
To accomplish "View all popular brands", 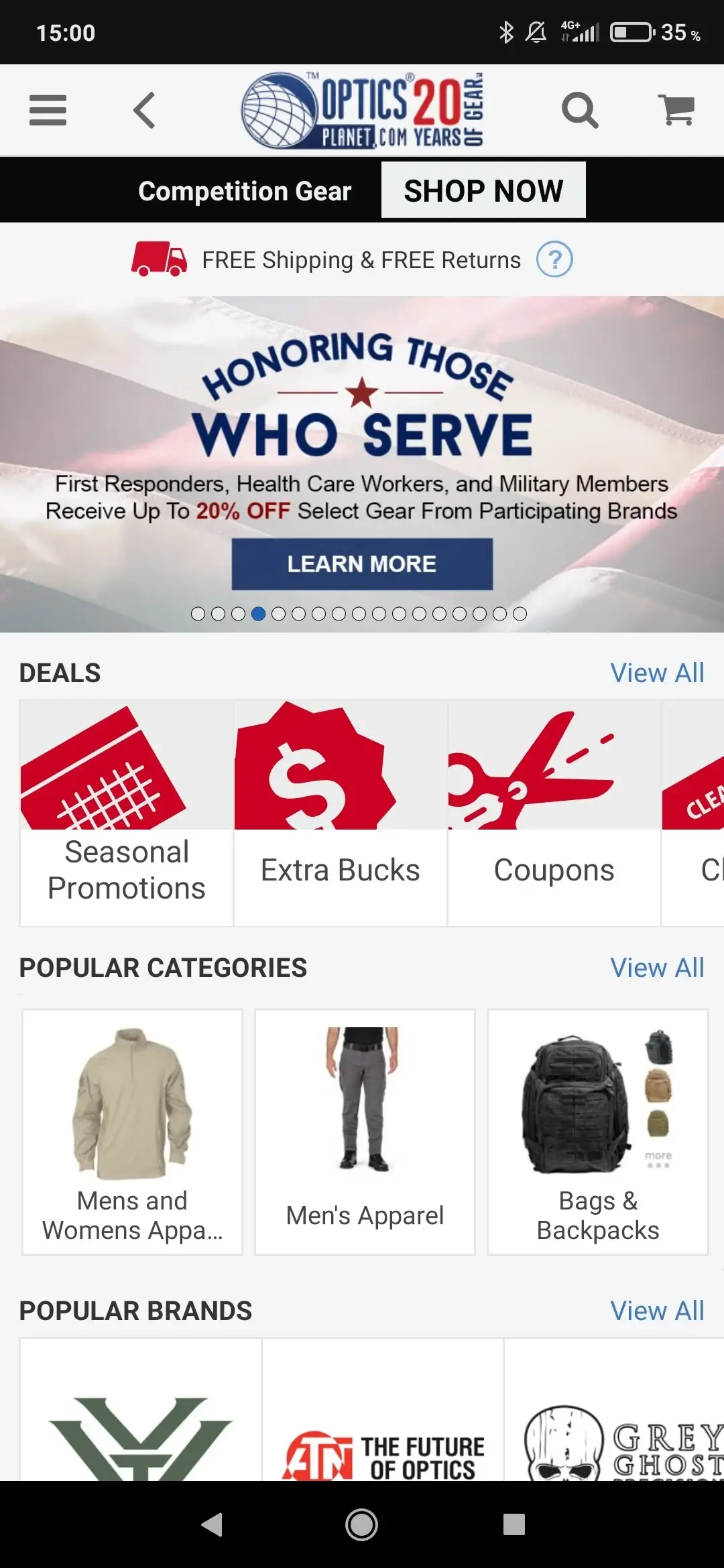I will click(656, 1311).
